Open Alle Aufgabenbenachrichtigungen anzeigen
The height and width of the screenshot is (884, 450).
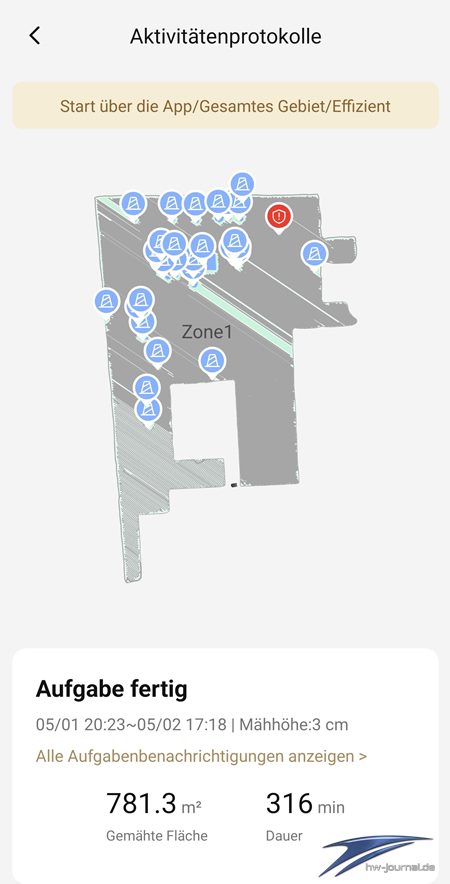click(x=201, y=756)
